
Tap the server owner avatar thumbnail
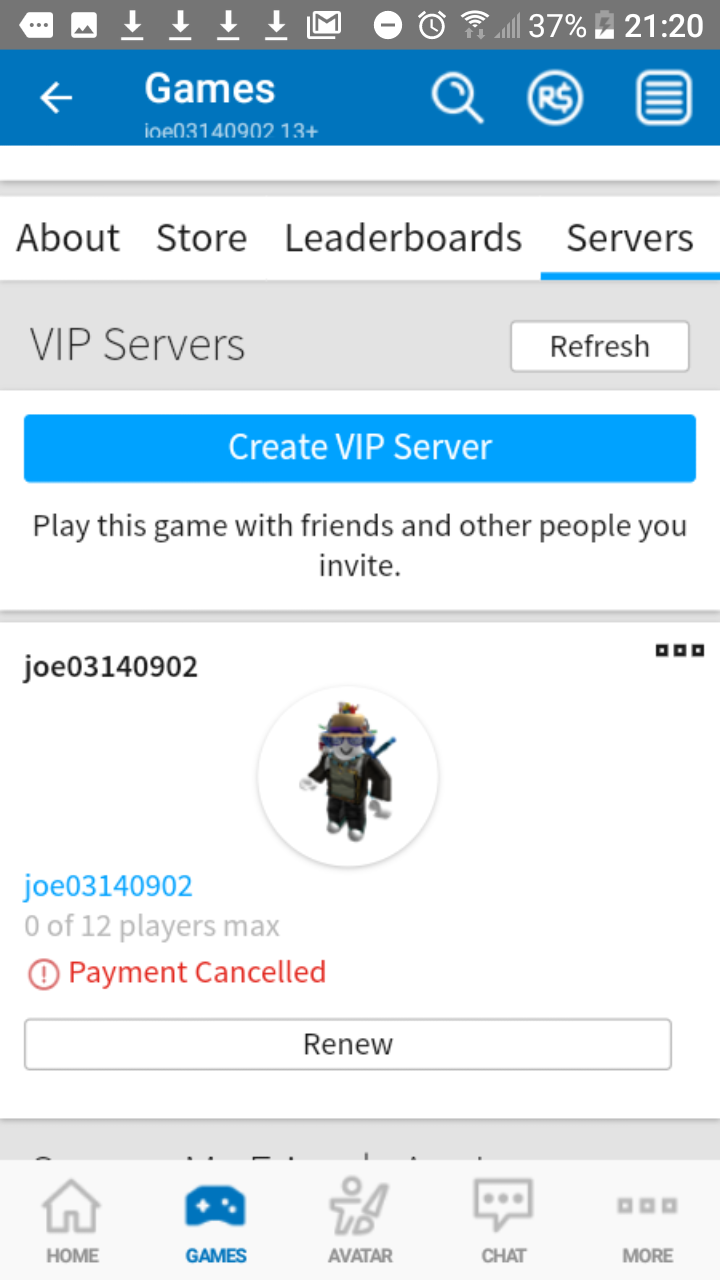coord(348,776)
